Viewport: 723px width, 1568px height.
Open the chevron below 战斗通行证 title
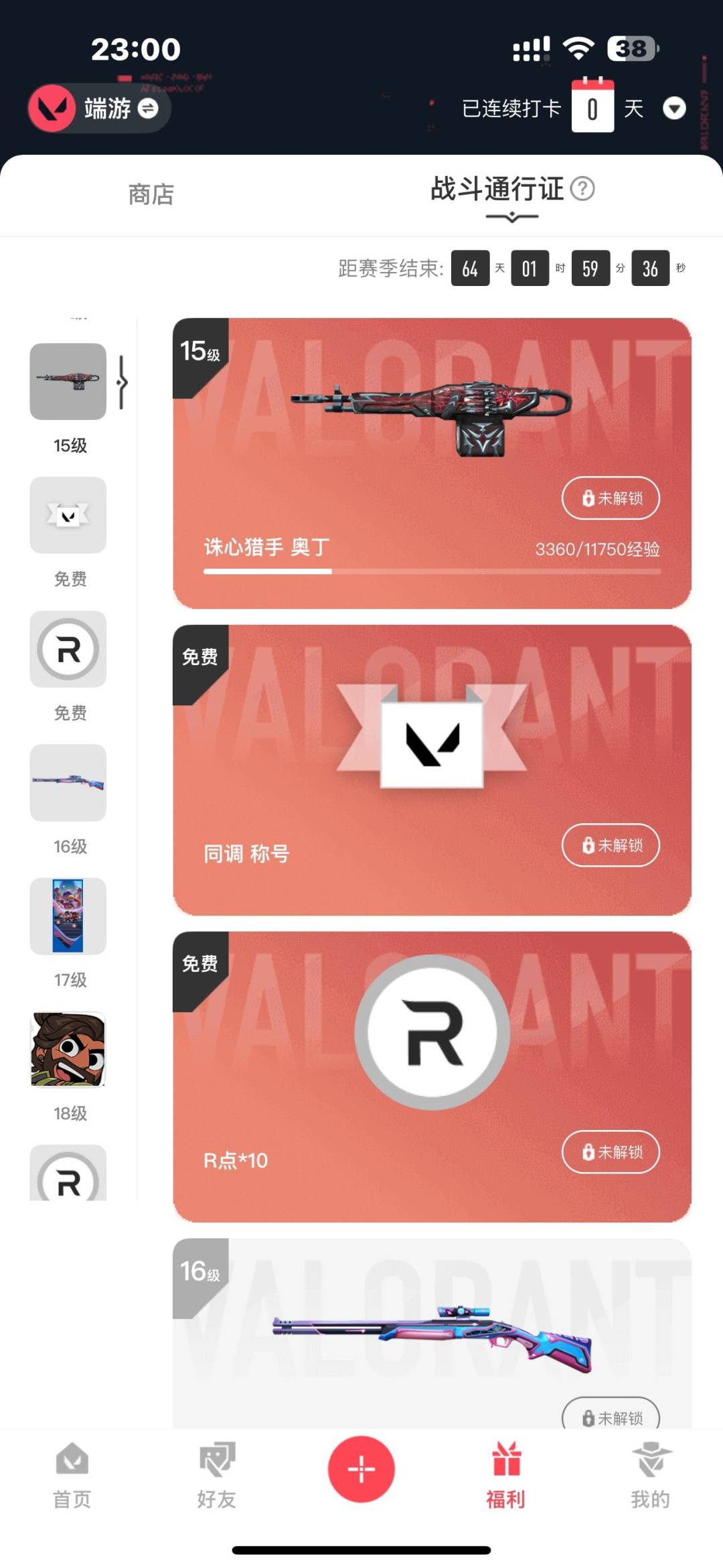pos(511,218)
